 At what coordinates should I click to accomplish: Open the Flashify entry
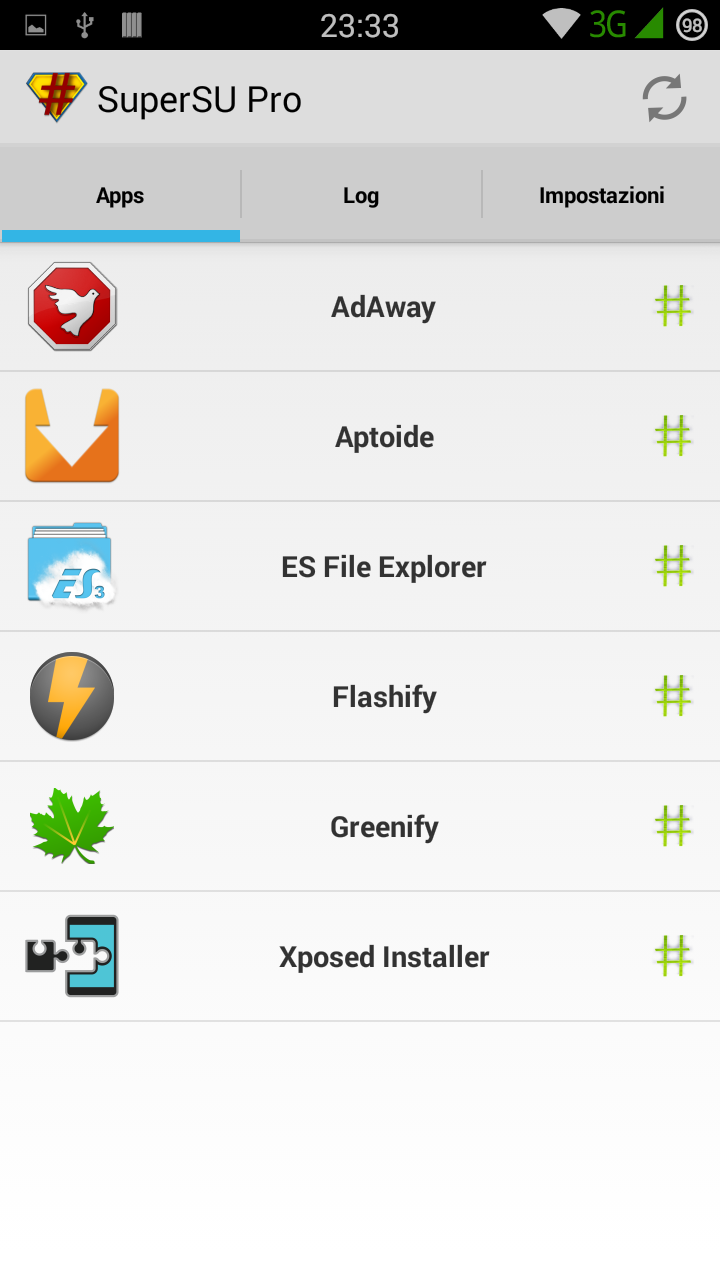pyautogui.click(x=360, y=697)
